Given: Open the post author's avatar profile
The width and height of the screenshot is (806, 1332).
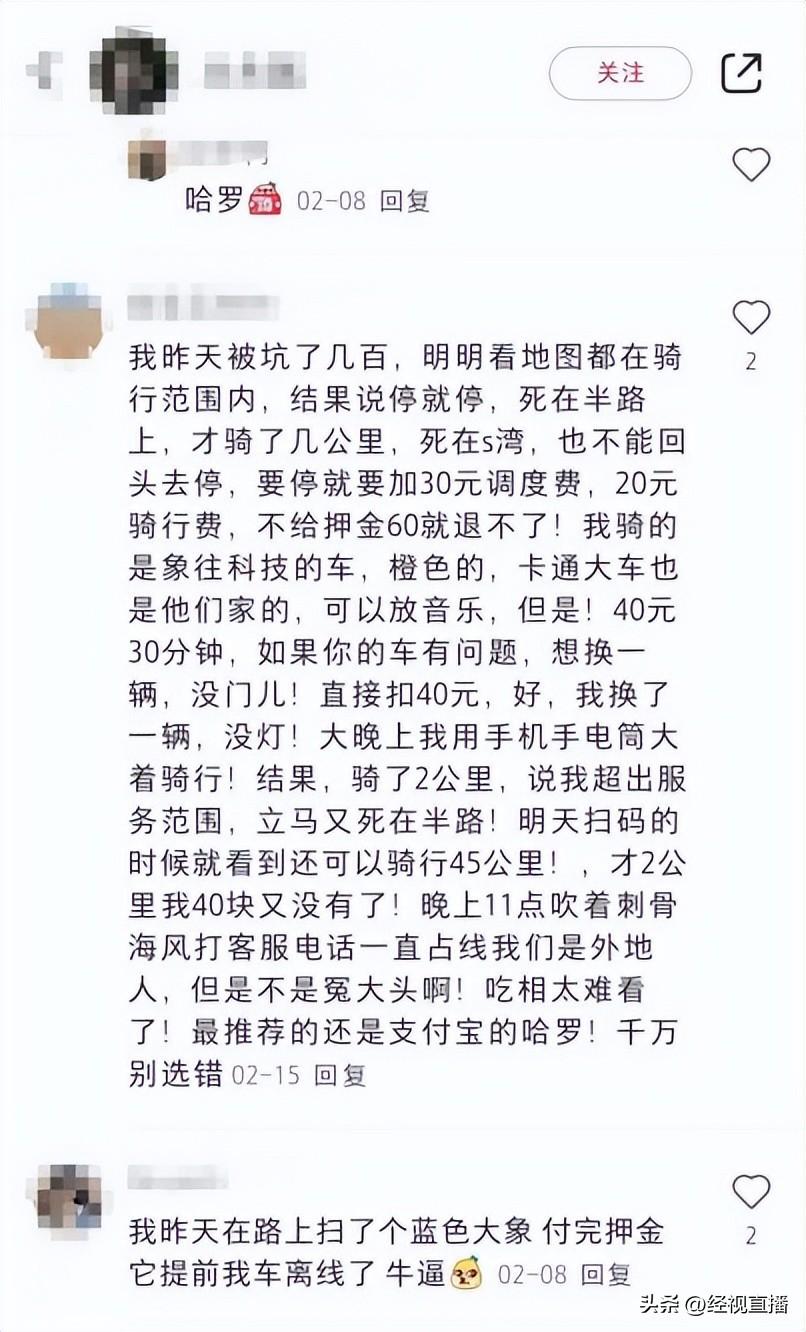Looking at the screenshot, I should click(133, 70).
